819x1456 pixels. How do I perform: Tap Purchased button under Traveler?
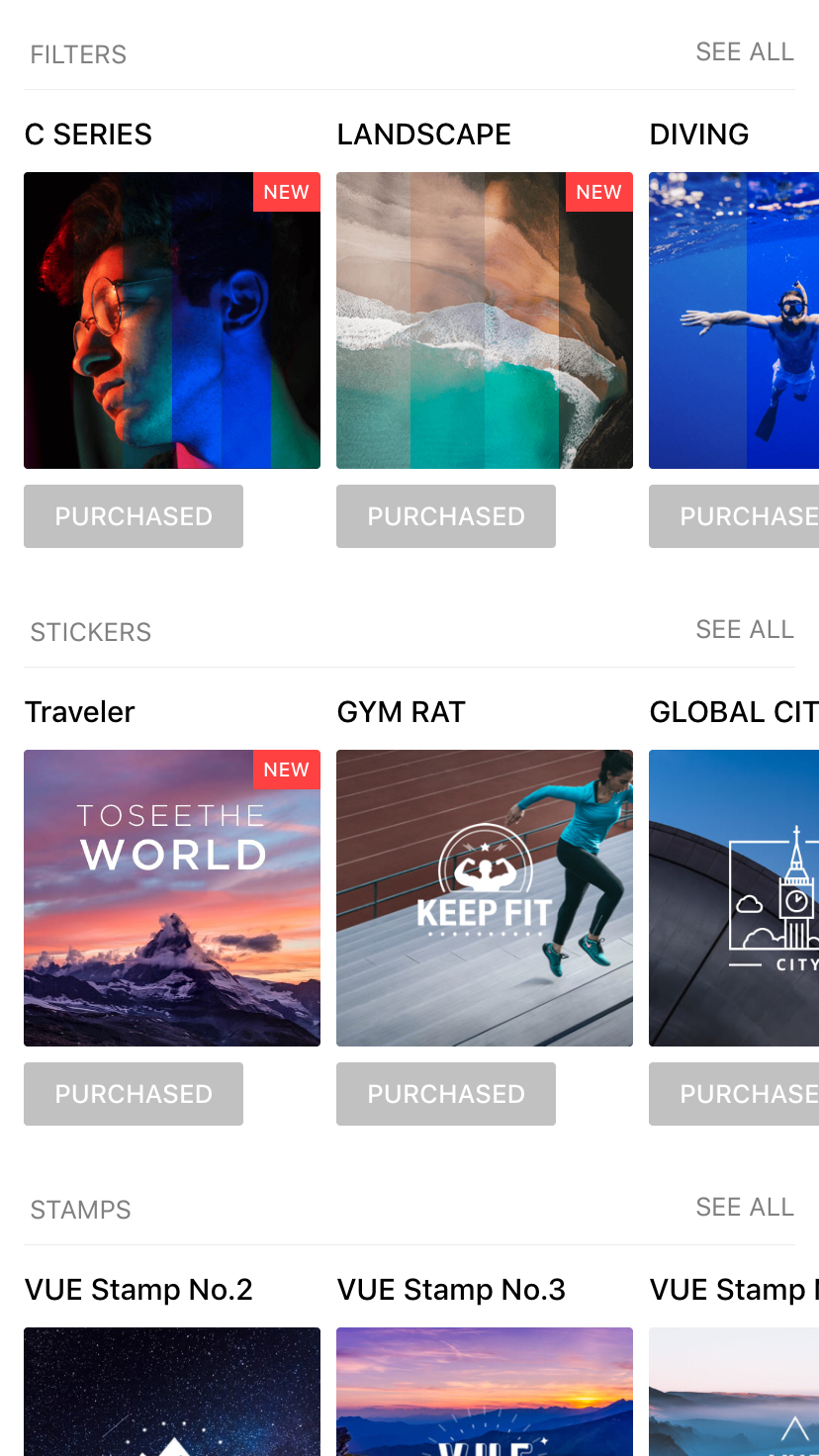(134, 1094)
